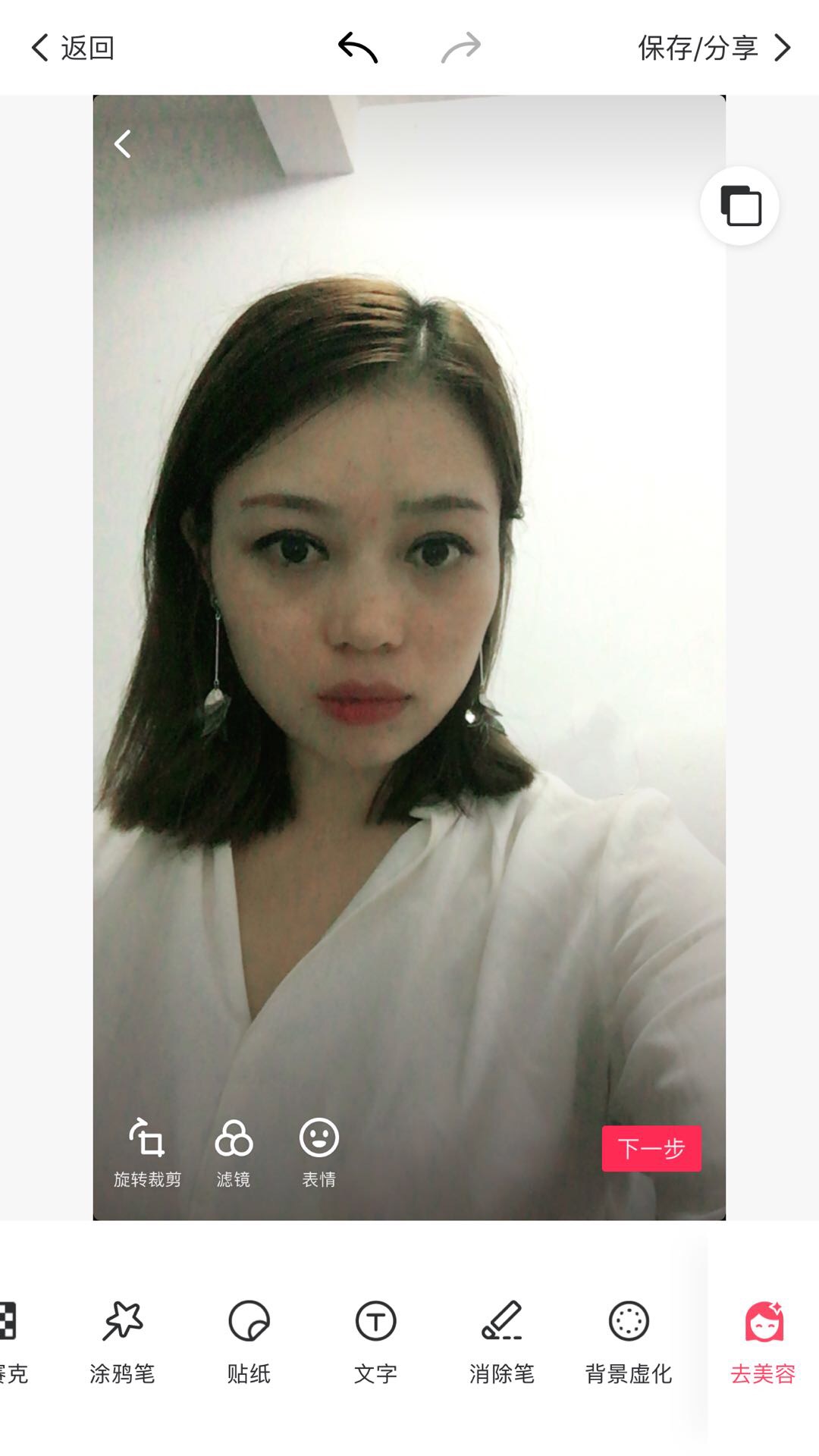This screenshot has width=819, height=1456.
Task: Tap the back chevron inside the photo
Action: click(x=123, y=143)
